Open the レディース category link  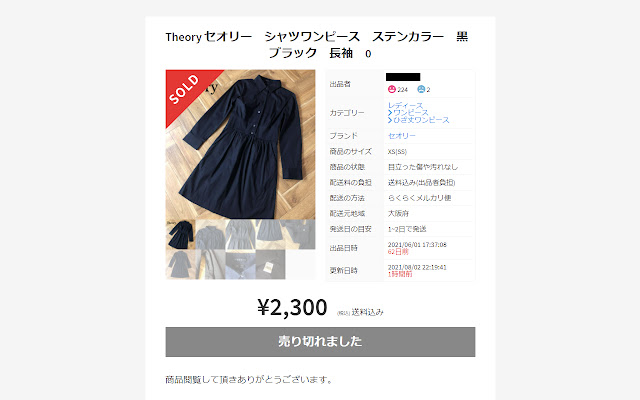pyautogui.click(x=405, y=105)
